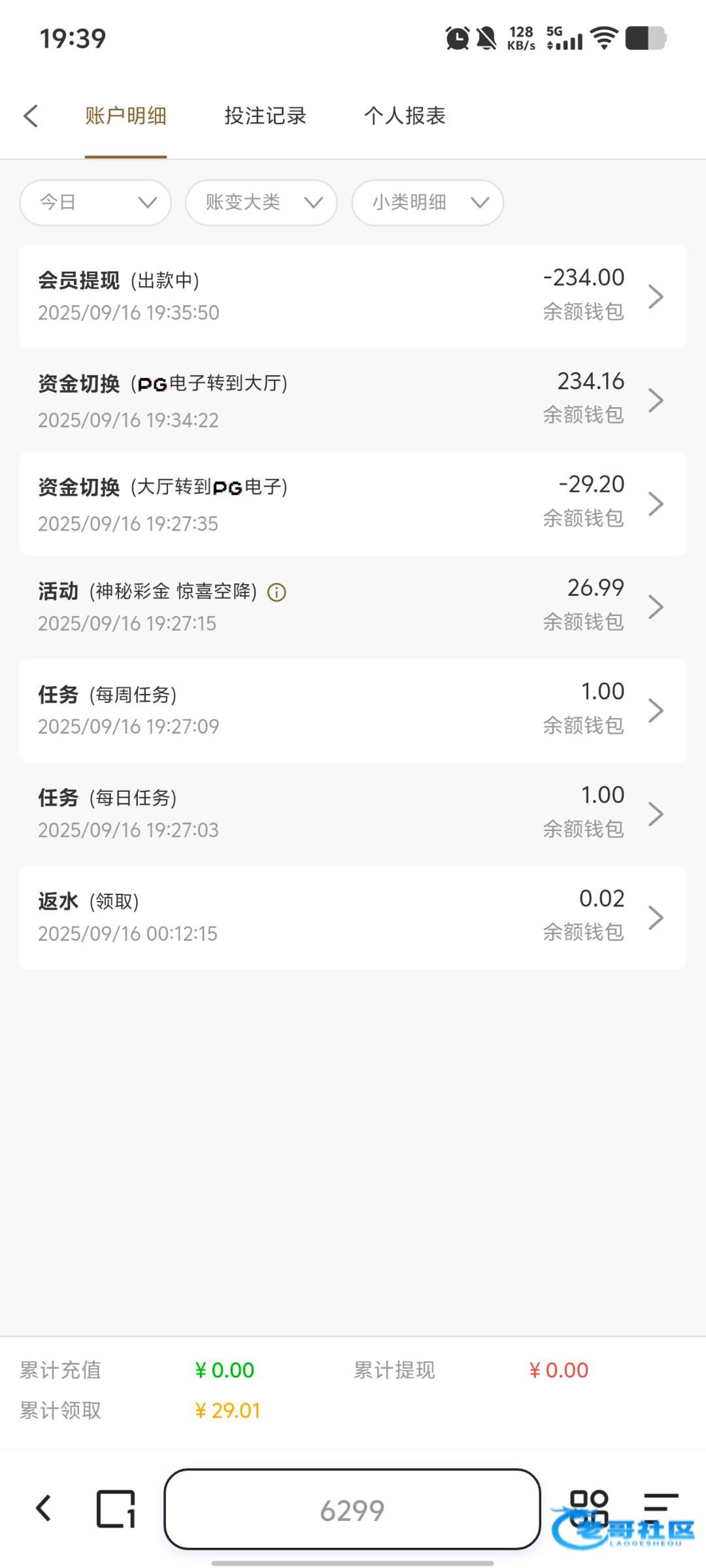Viewport: 706px width, 1568px height.
Task: Go back using the top-left arrow
Action: (31, 116)
